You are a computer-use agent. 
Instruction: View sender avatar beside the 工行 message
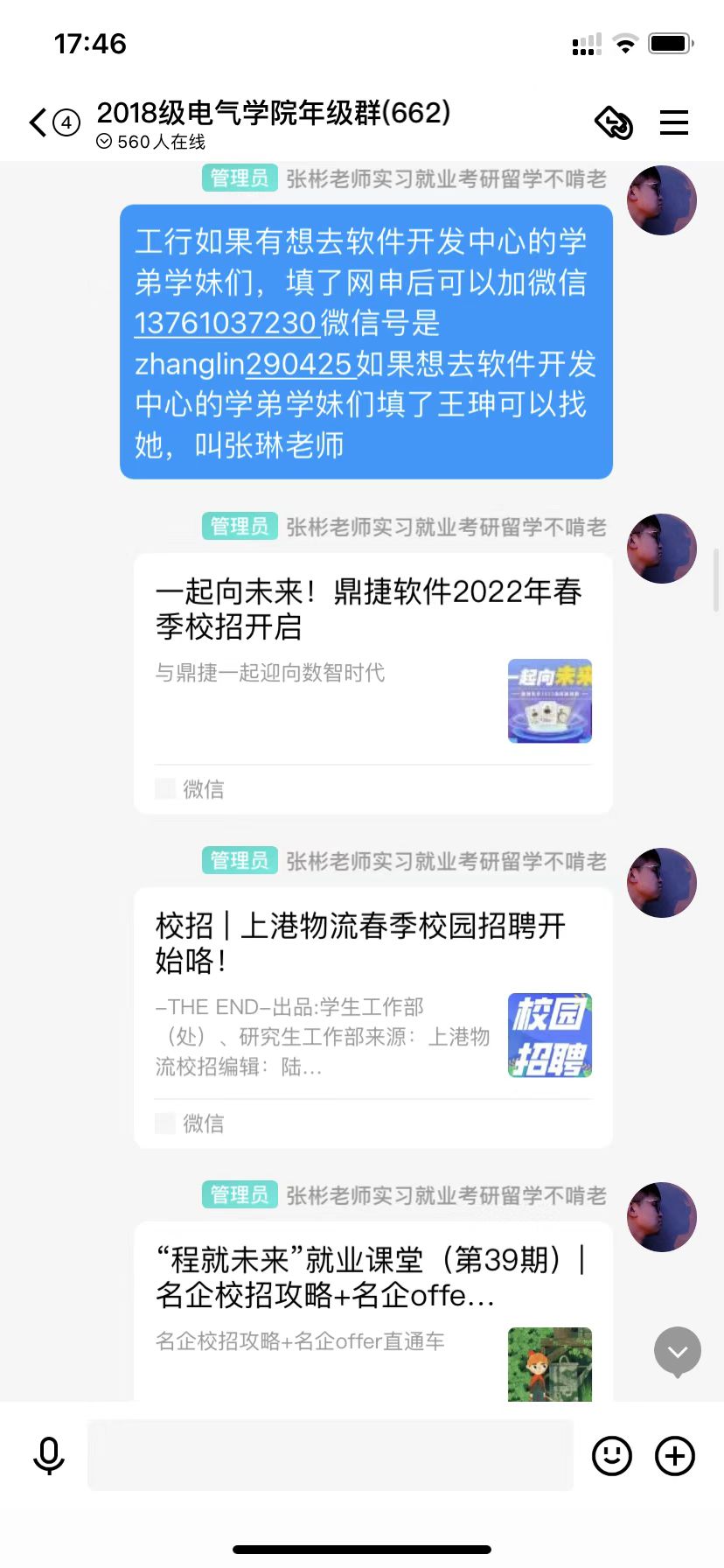point(662,200)
